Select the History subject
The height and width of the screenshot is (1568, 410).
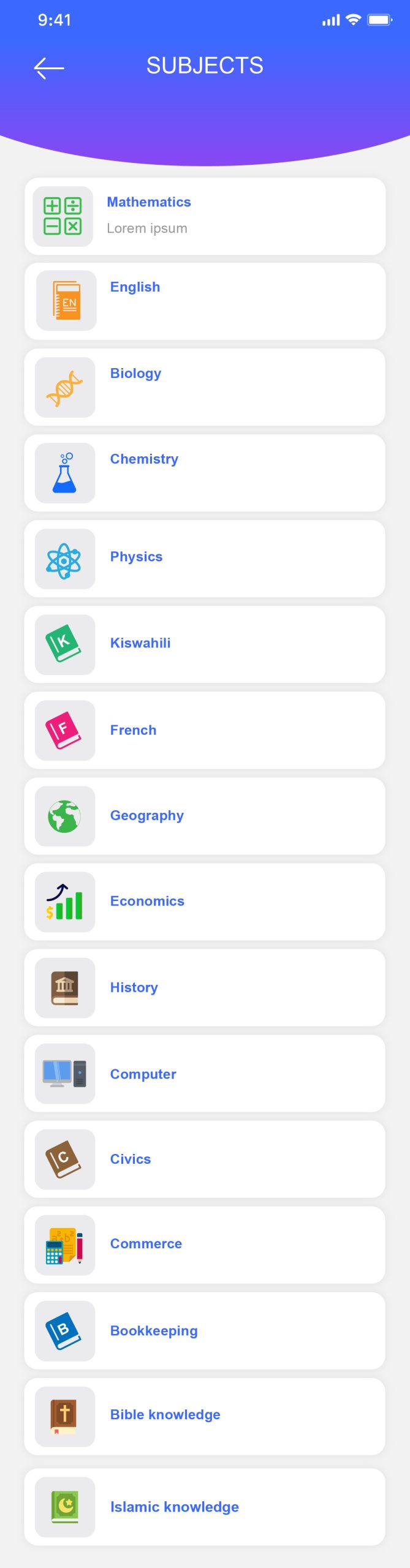(x=205, y=987)
